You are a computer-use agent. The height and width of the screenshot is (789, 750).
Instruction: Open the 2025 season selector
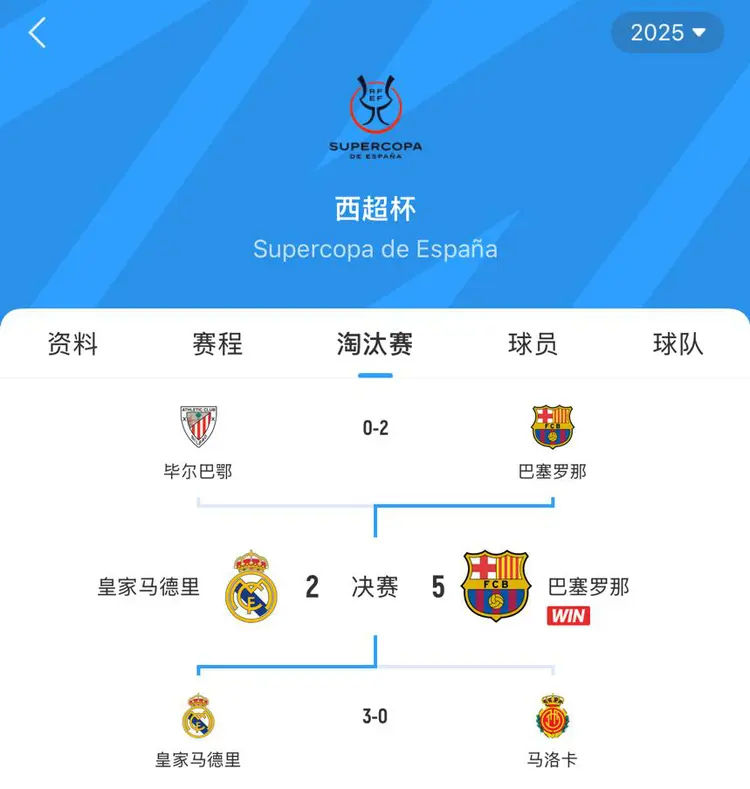pyautogui.click(x=667, y=32)
